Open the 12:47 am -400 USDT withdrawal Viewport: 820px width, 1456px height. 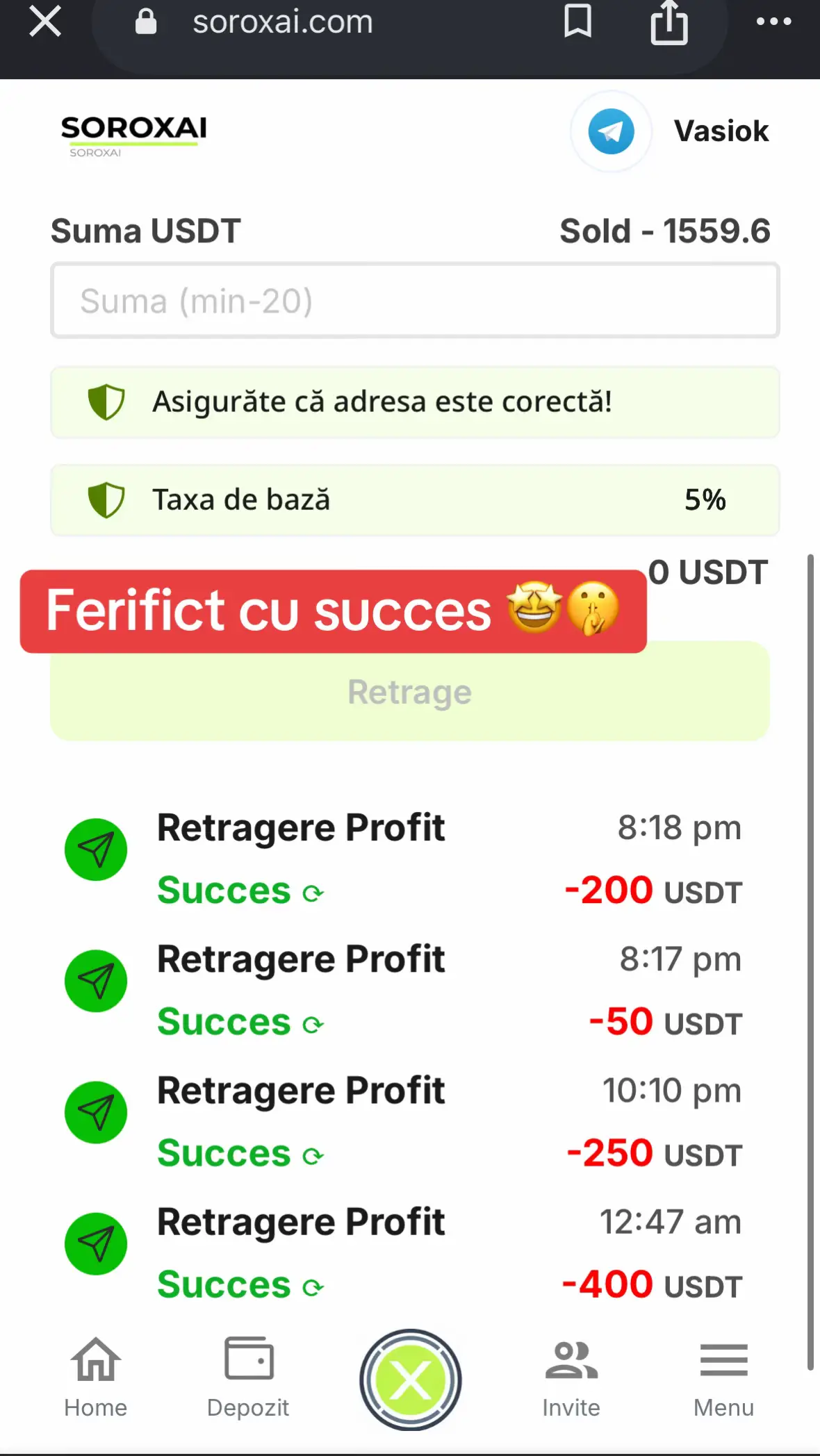tap(403, 1252)
